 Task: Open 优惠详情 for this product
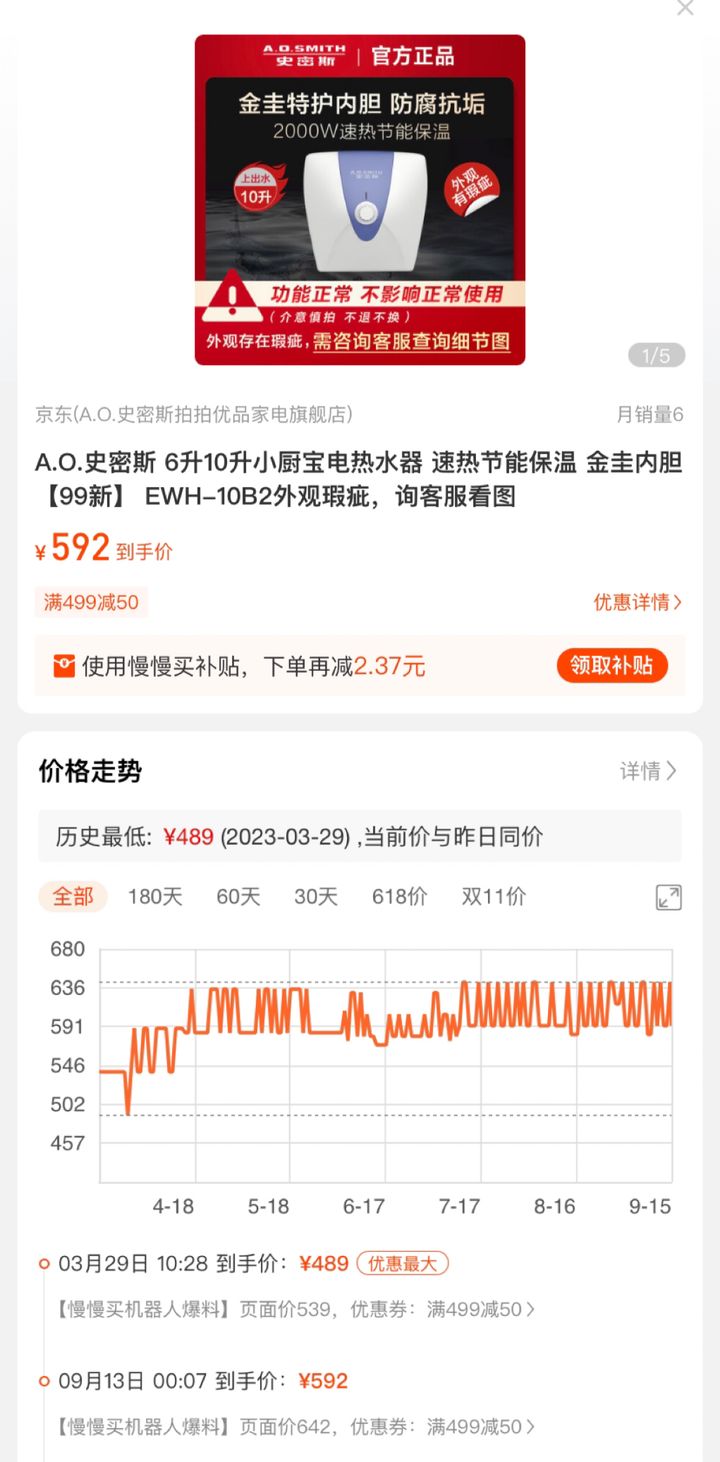point(637,602)
